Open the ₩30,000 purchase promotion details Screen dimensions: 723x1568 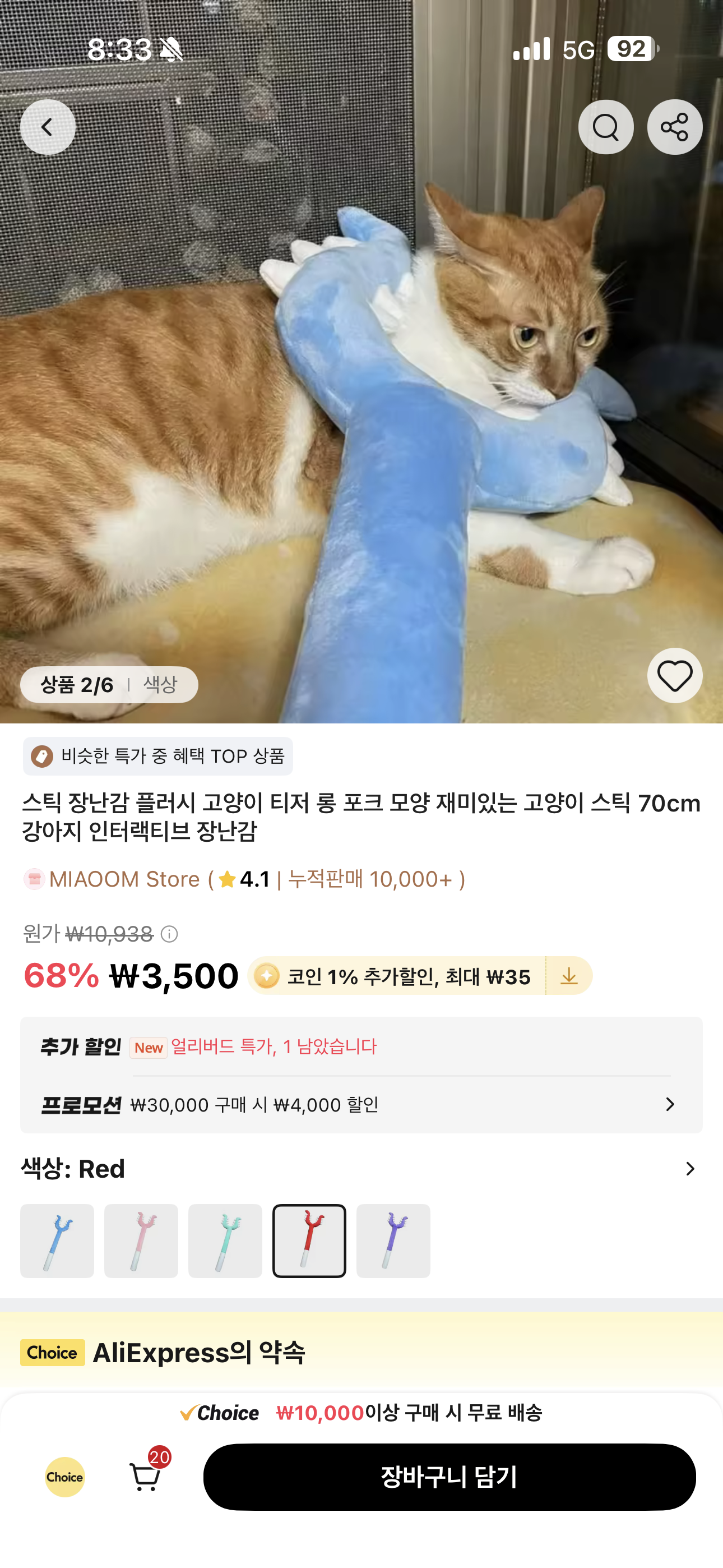pos(361,1104)
